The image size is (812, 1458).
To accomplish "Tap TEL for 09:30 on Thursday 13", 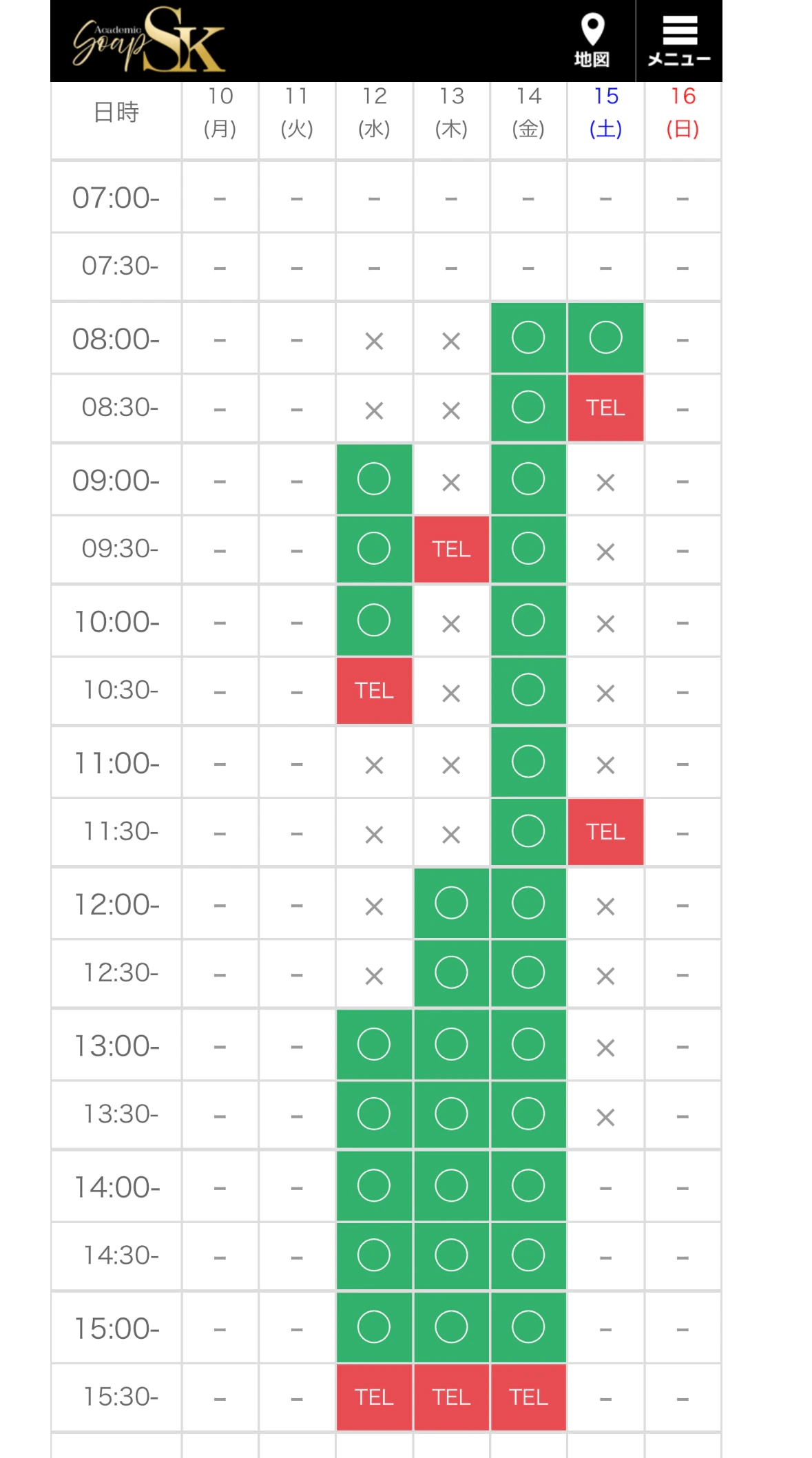I will point(451,549).
